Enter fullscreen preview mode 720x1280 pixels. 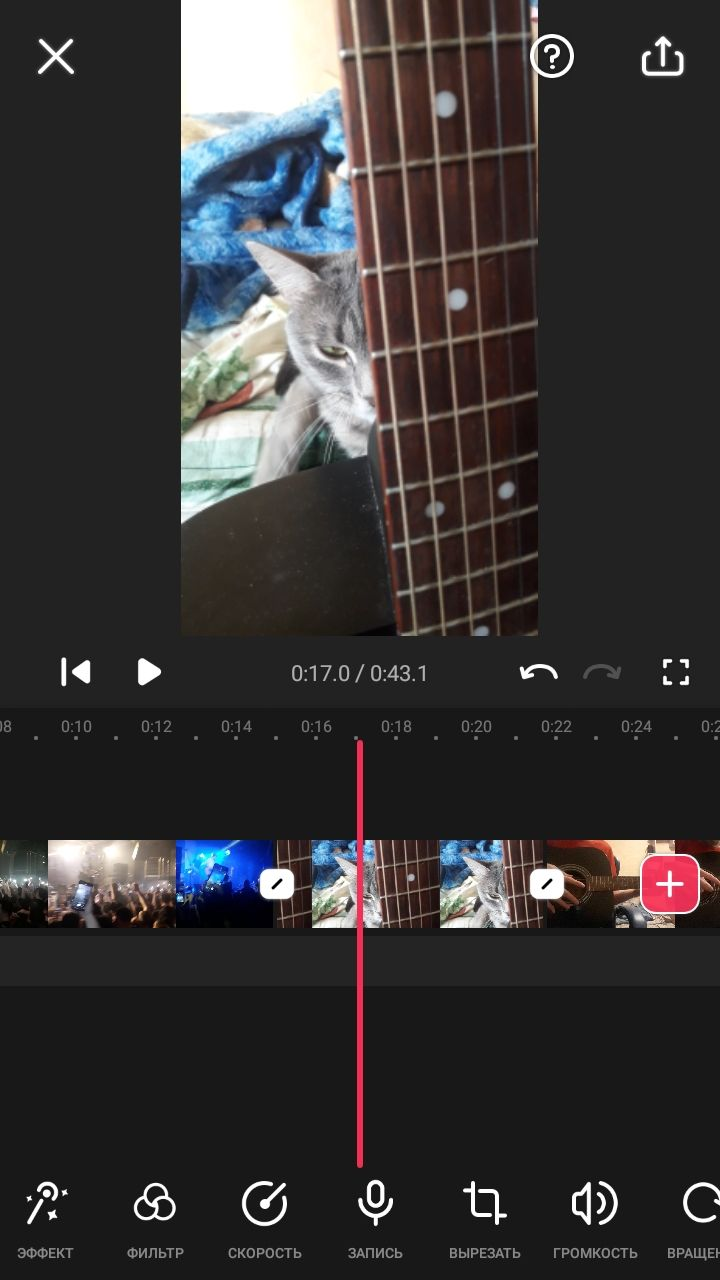click(676, 672)
